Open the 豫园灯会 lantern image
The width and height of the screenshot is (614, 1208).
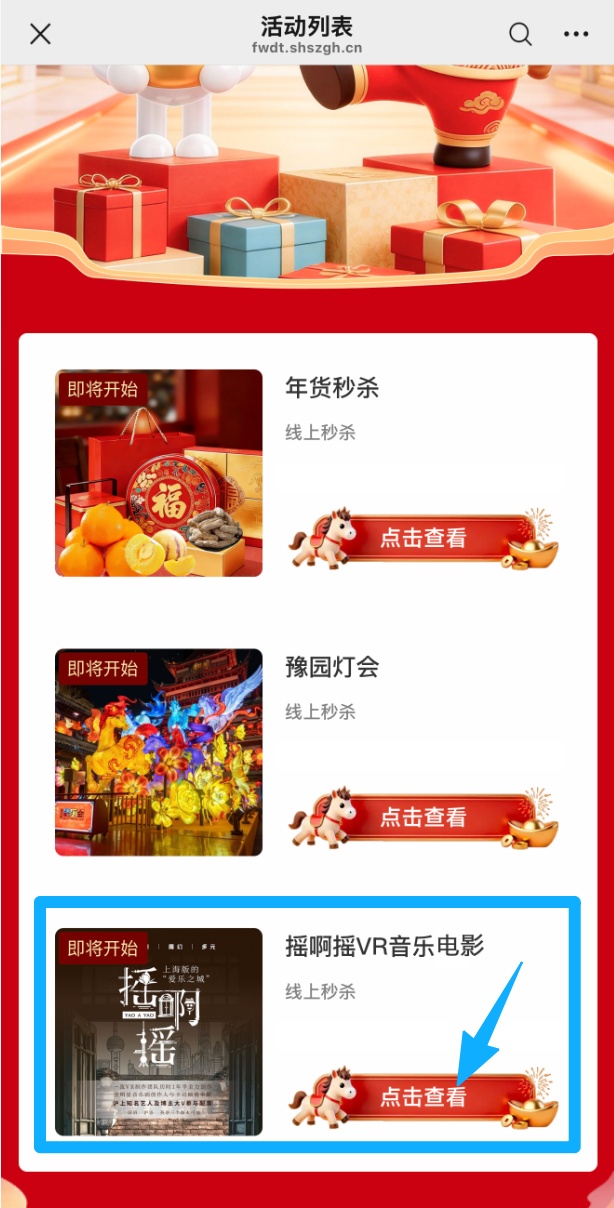[159, 752]
